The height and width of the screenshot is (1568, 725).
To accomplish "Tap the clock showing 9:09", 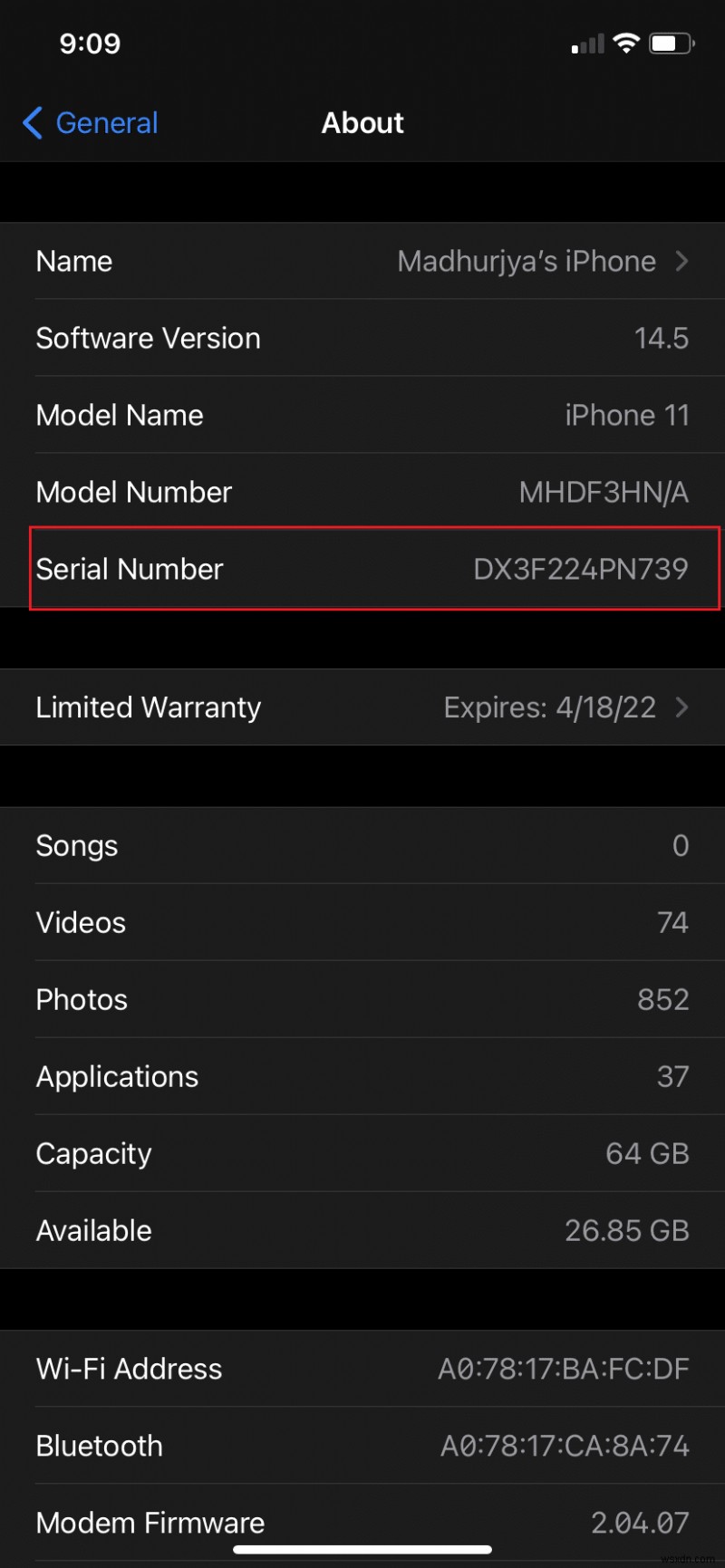I will pyautogui.click(x=90, y=43).
